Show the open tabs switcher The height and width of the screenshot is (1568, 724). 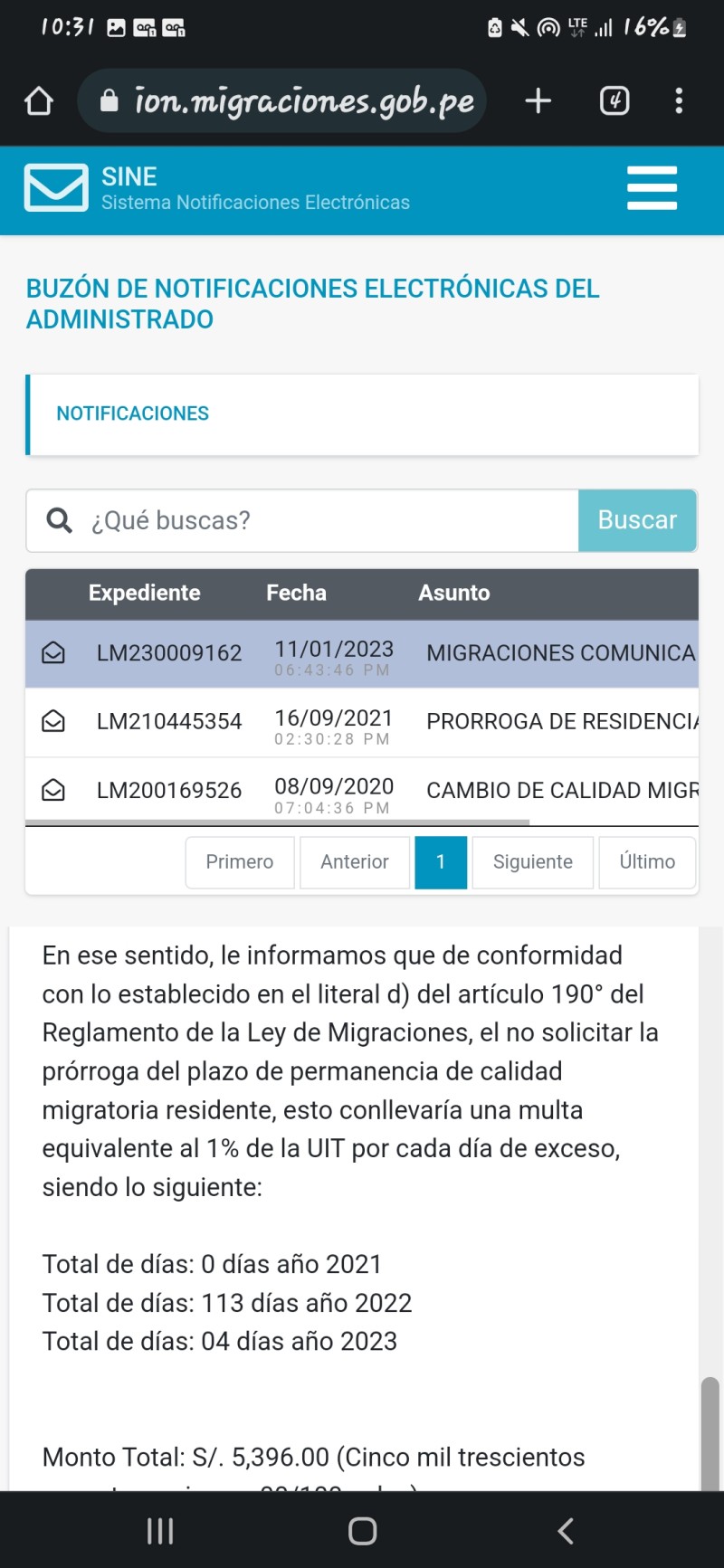[x=614, y=100]
